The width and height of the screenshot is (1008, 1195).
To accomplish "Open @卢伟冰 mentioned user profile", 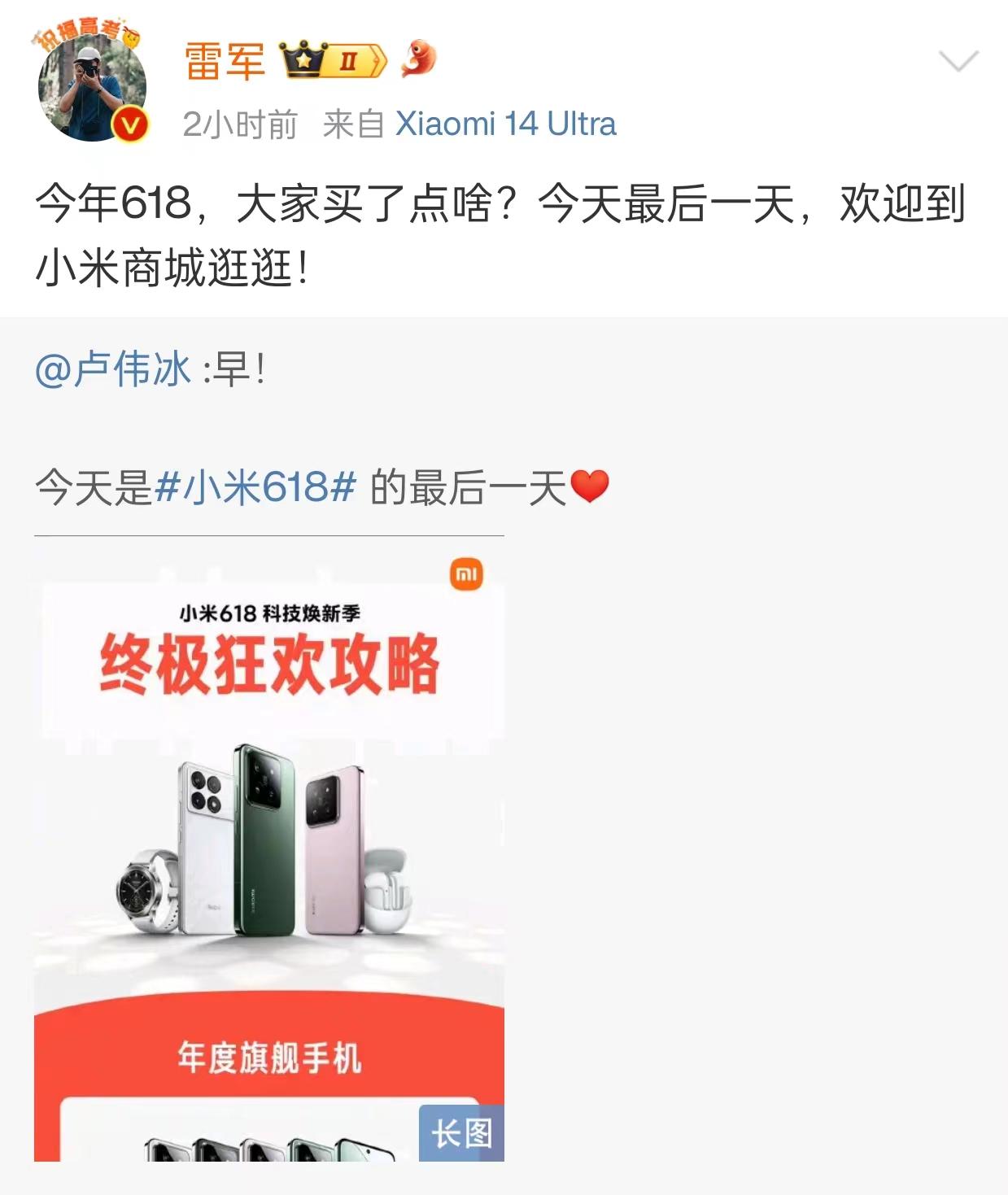I will [x=113, y=370].
